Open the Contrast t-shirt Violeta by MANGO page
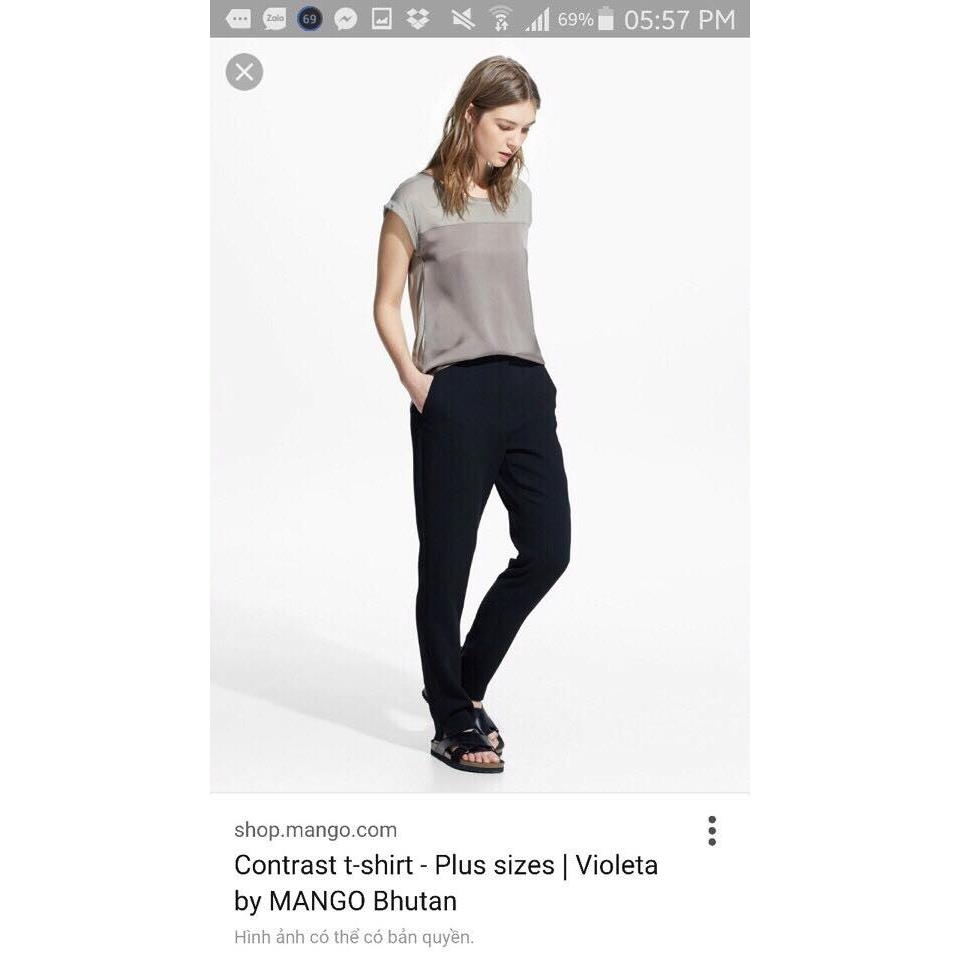Image resolution: width=960 pixels, height=960 pixels. [x=445, y=882]
